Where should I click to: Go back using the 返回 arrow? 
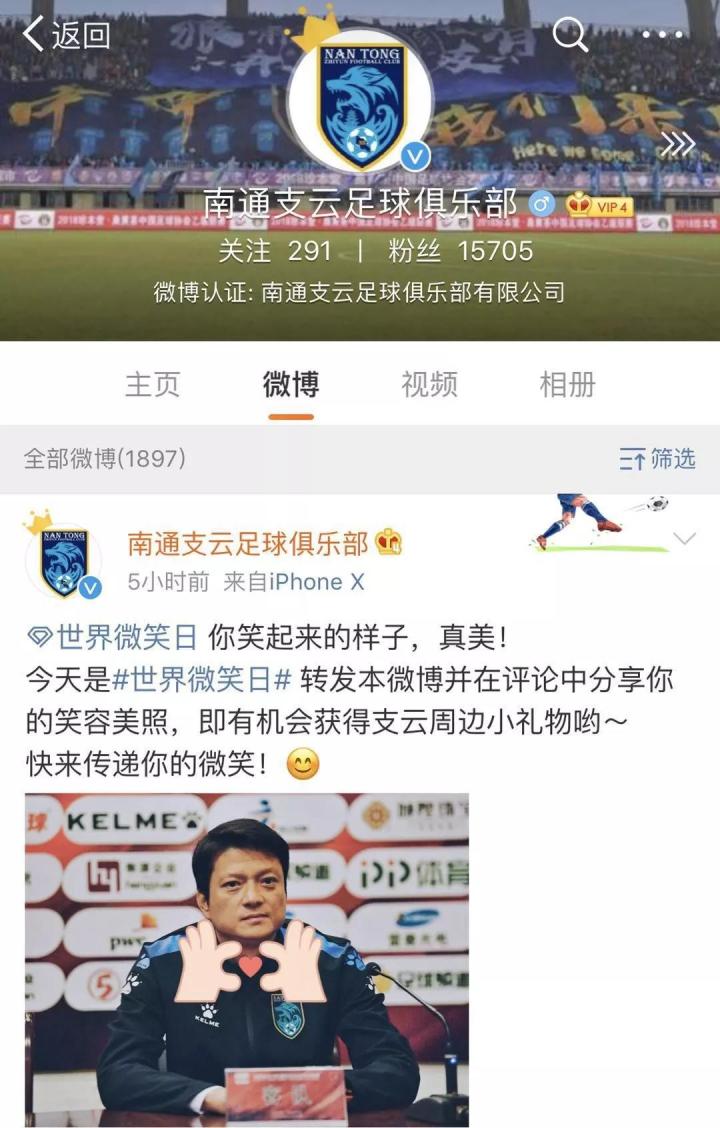[66, 35]
